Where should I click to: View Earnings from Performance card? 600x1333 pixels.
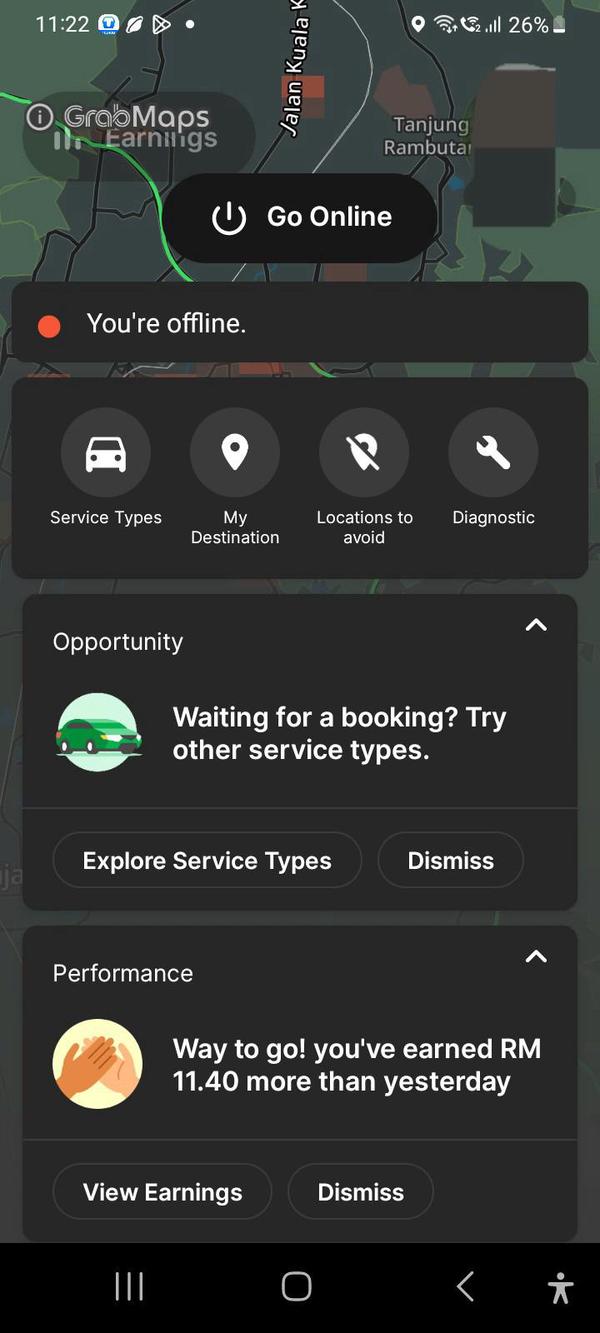click(x=162, y=1192)
